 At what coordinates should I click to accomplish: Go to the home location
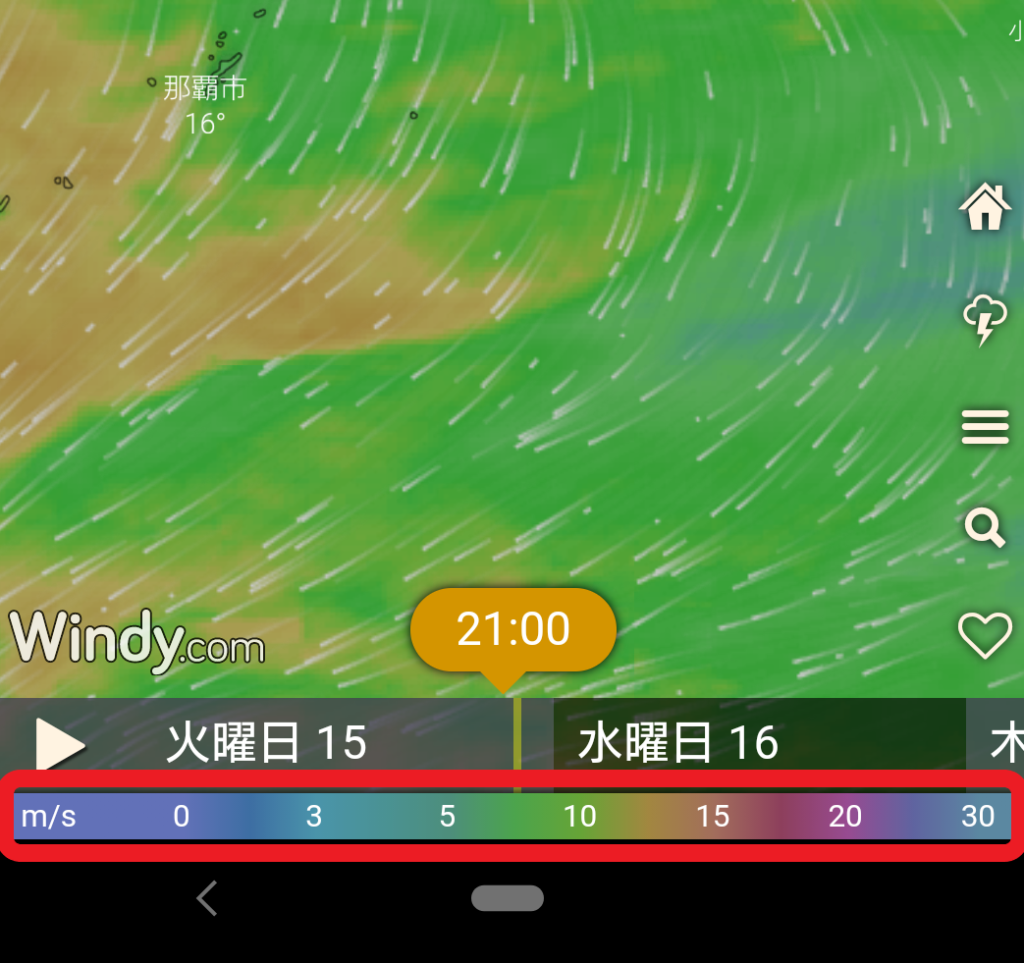tap(984, 208)
